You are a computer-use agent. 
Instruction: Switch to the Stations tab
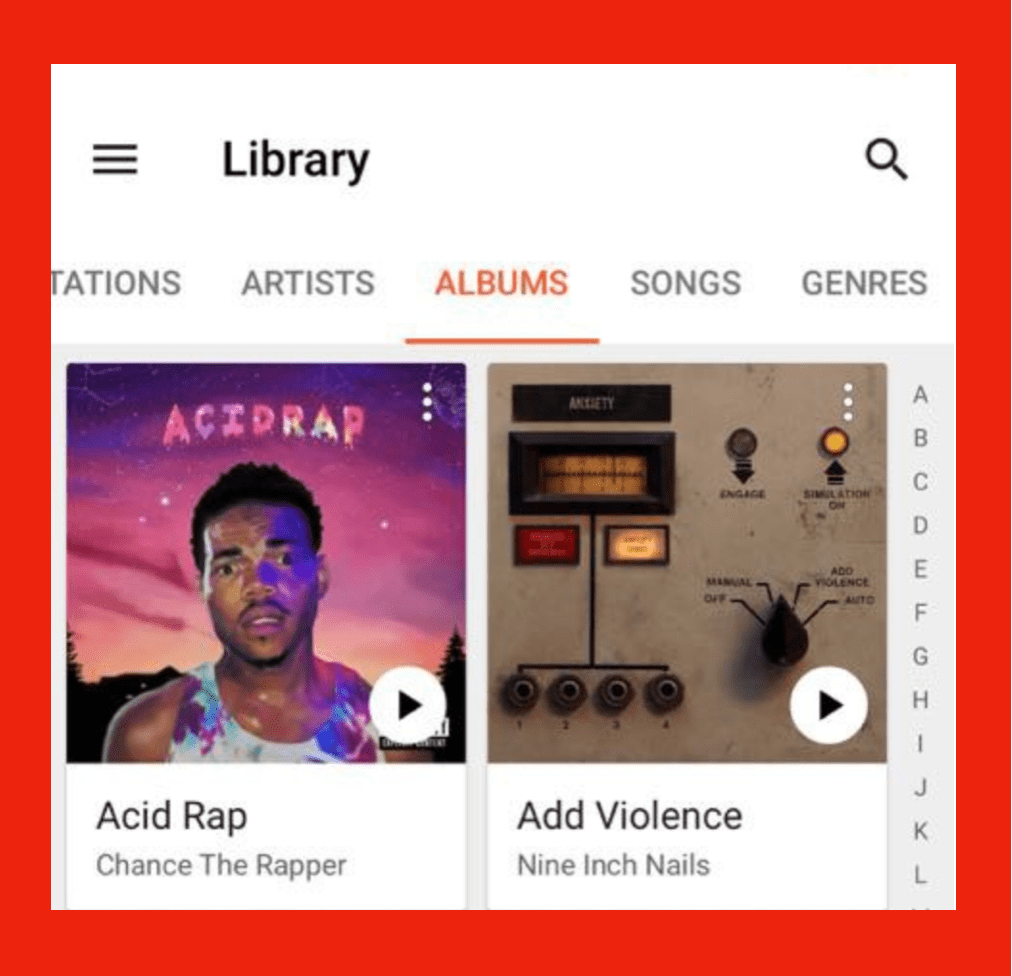[x=116, y=284]
